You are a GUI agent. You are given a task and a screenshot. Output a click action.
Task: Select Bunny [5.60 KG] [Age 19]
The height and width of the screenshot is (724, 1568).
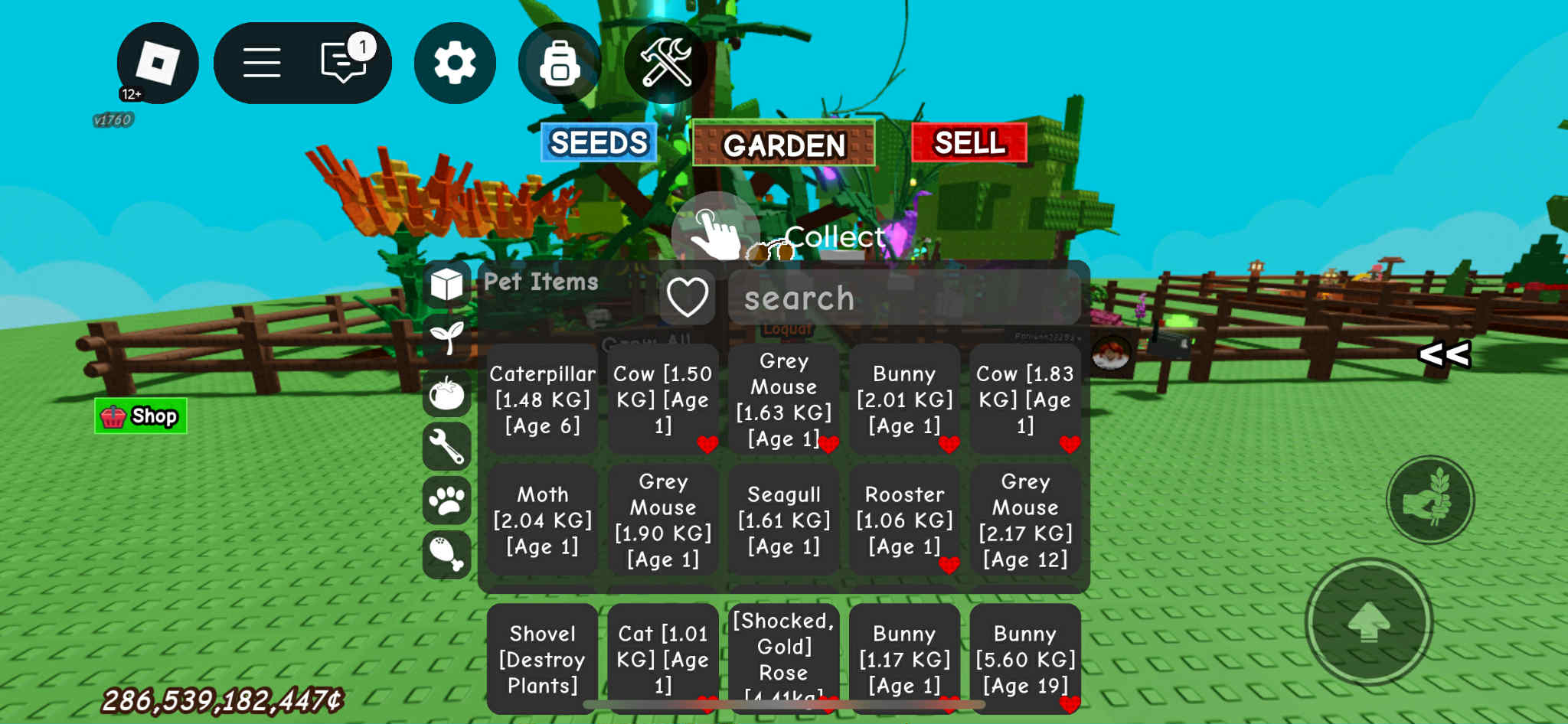point(1025,658)
